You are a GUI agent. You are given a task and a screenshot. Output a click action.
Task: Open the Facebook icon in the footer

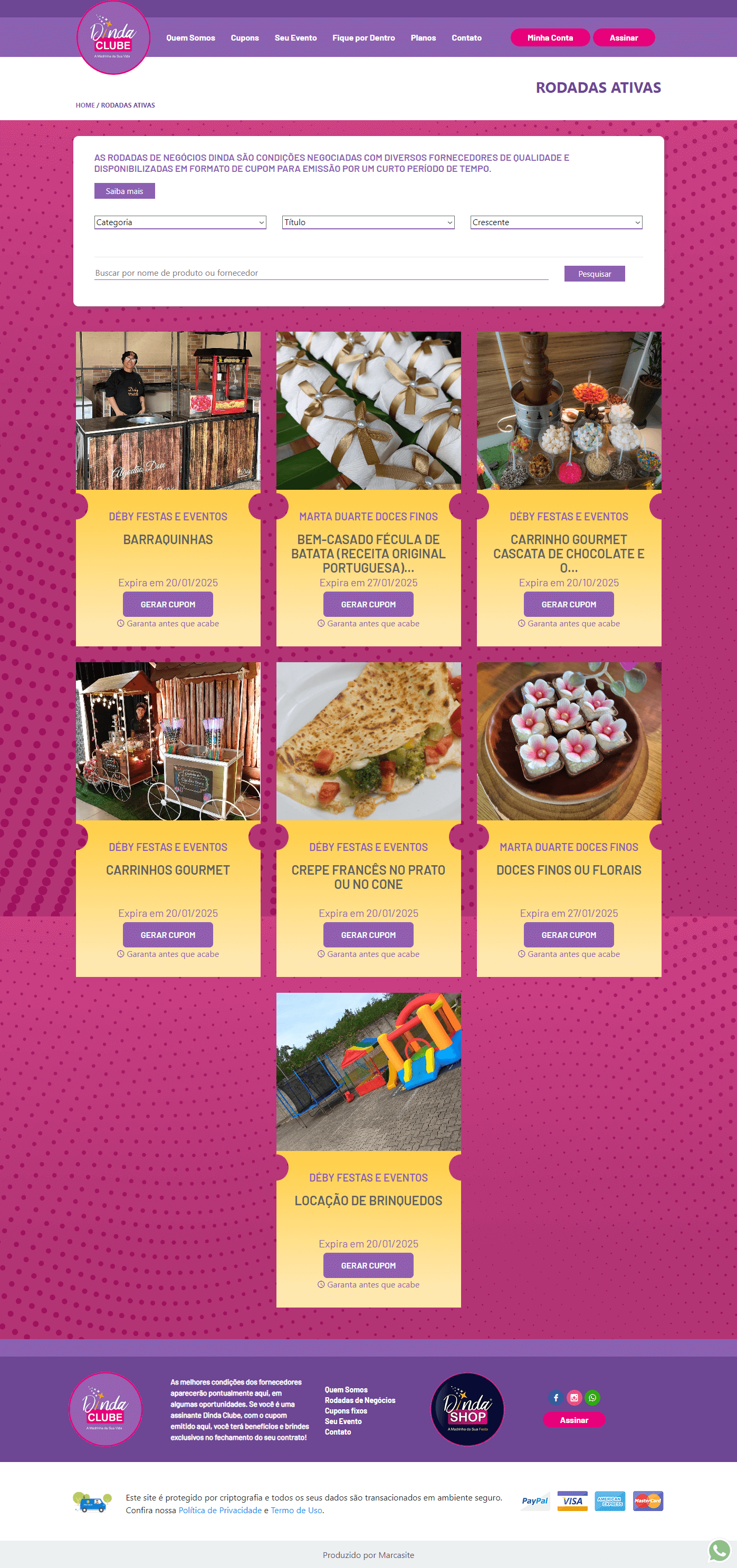(x=556, y=1398)
